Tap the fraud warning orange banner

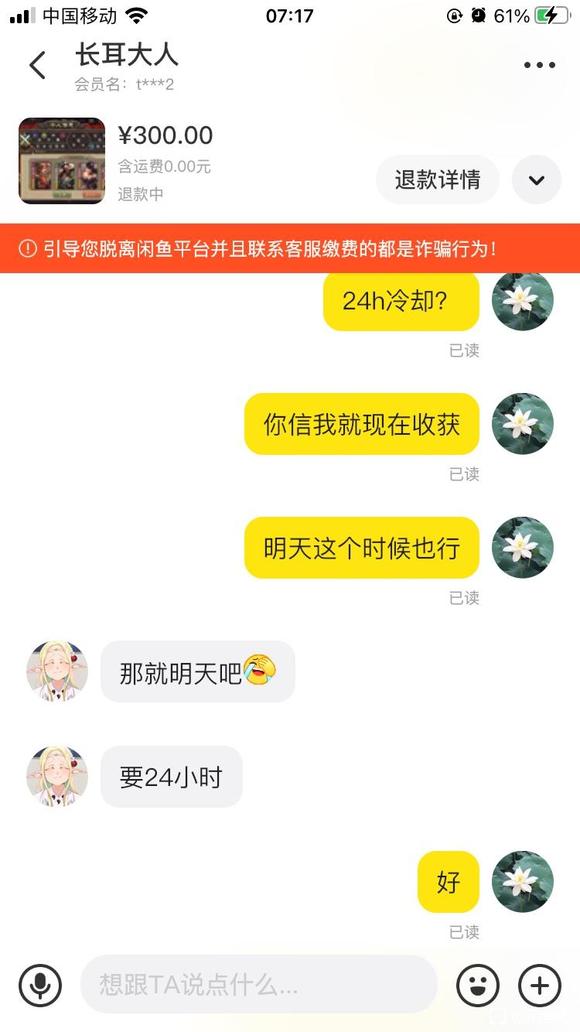(x=290, y=249)
